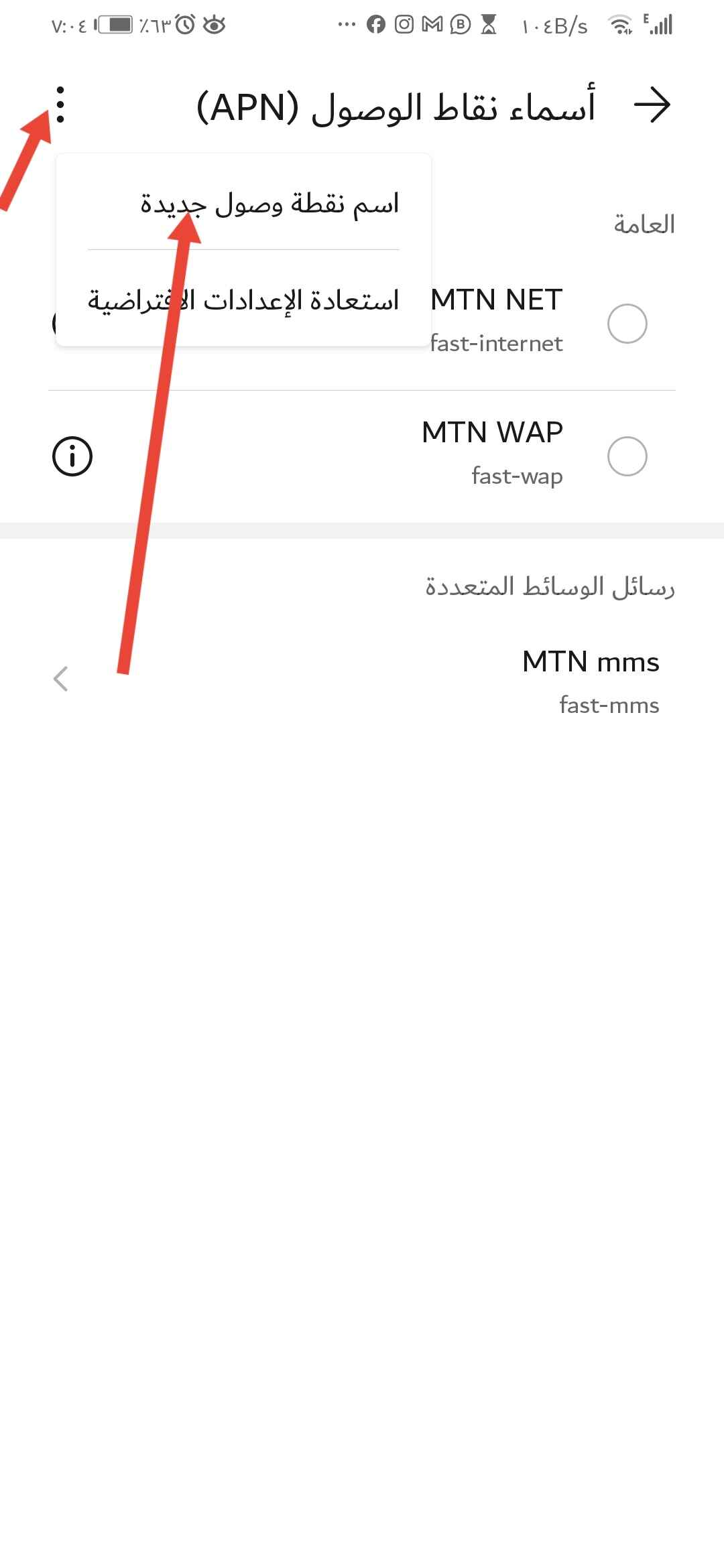Select the MTN NET radio button
The image size is (724, 1568).
(627, 324)
